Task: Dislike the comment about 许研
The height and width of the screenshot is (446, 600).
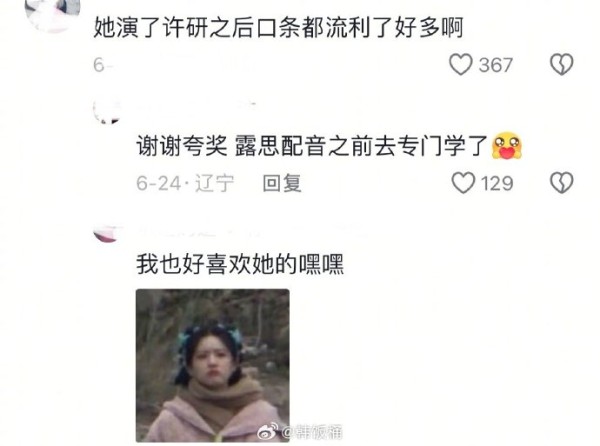Action: point(562,65)
